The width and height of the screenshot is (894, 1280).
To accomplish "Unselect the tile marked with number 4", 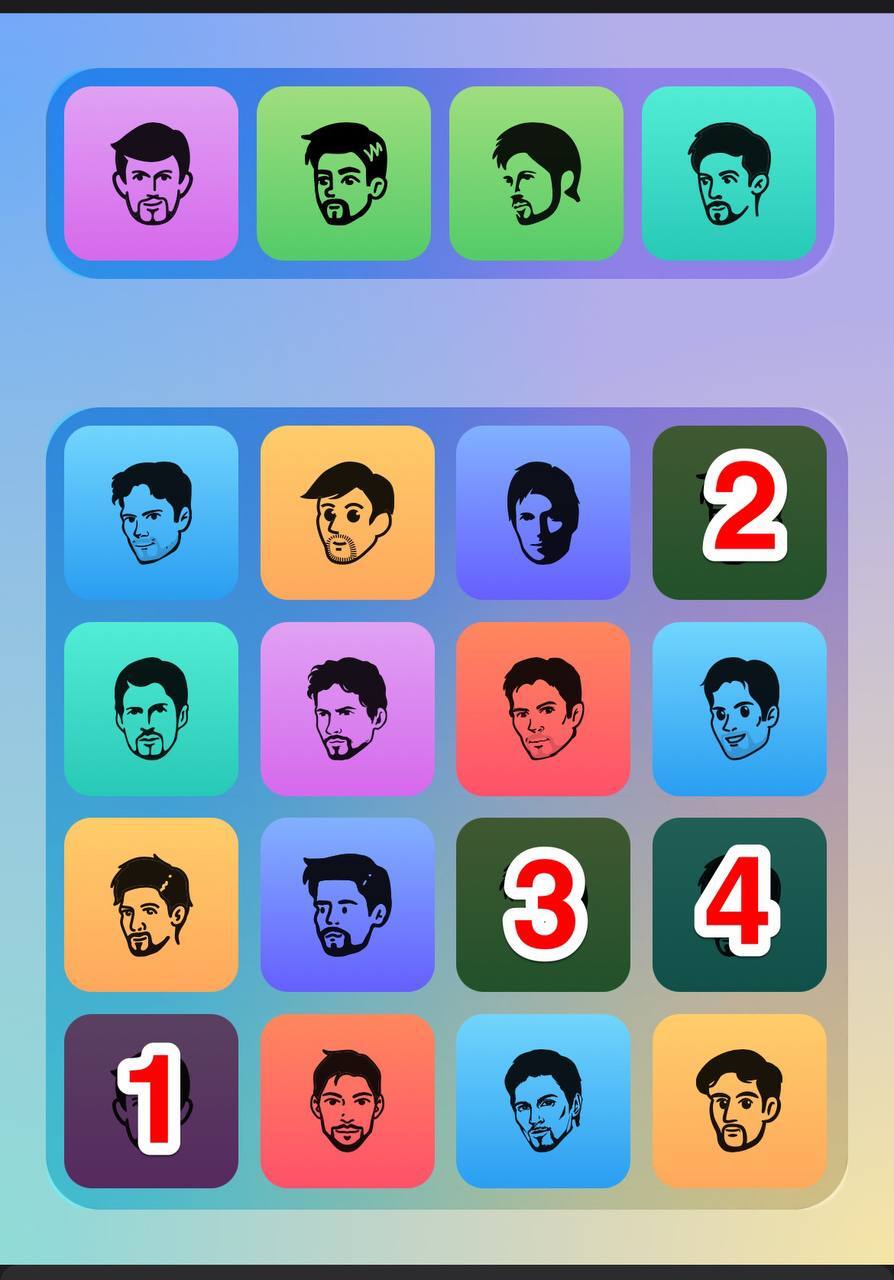I will point(739,905).
